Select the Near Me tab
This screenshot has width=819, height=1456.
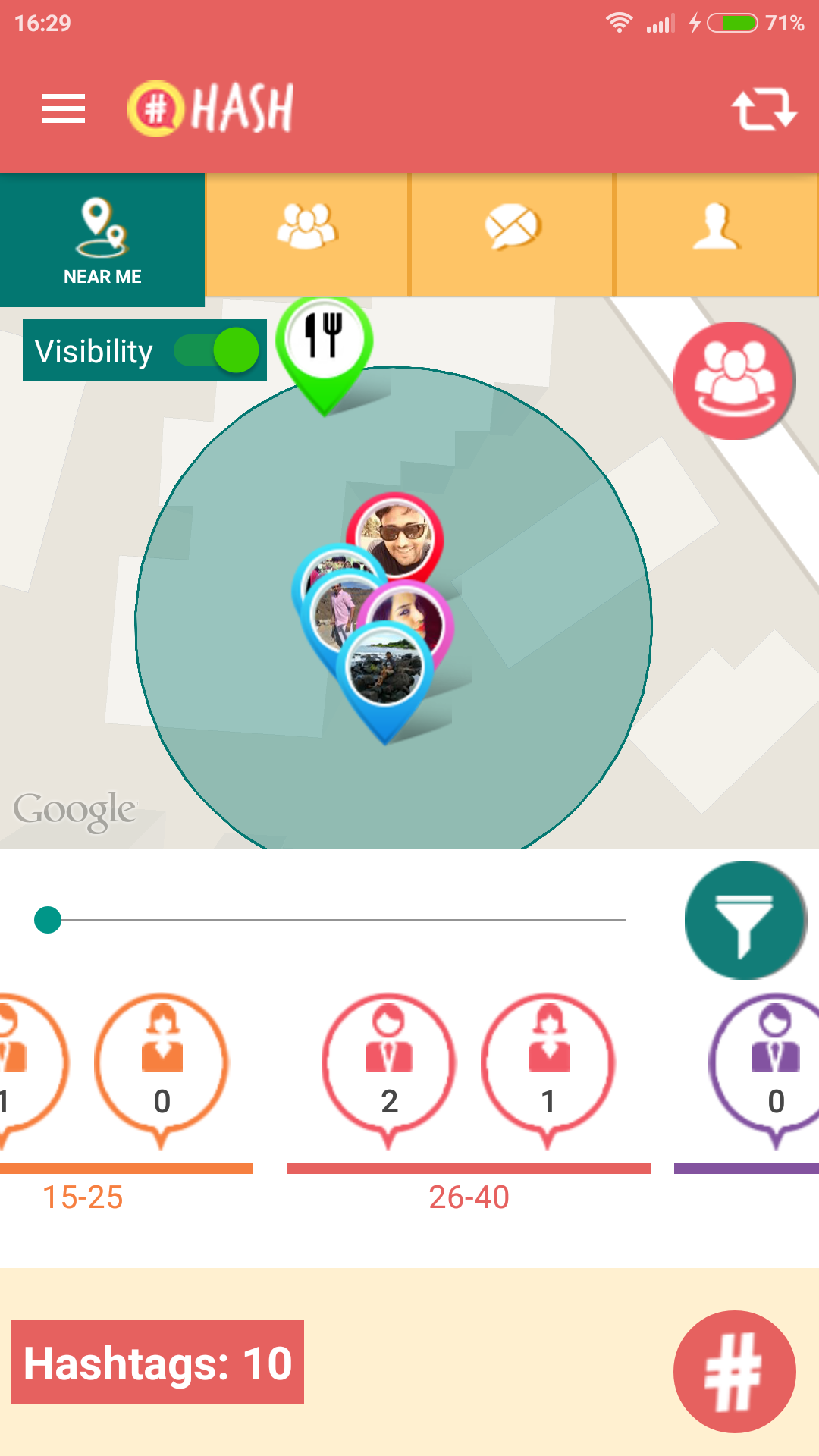[102, 240]
